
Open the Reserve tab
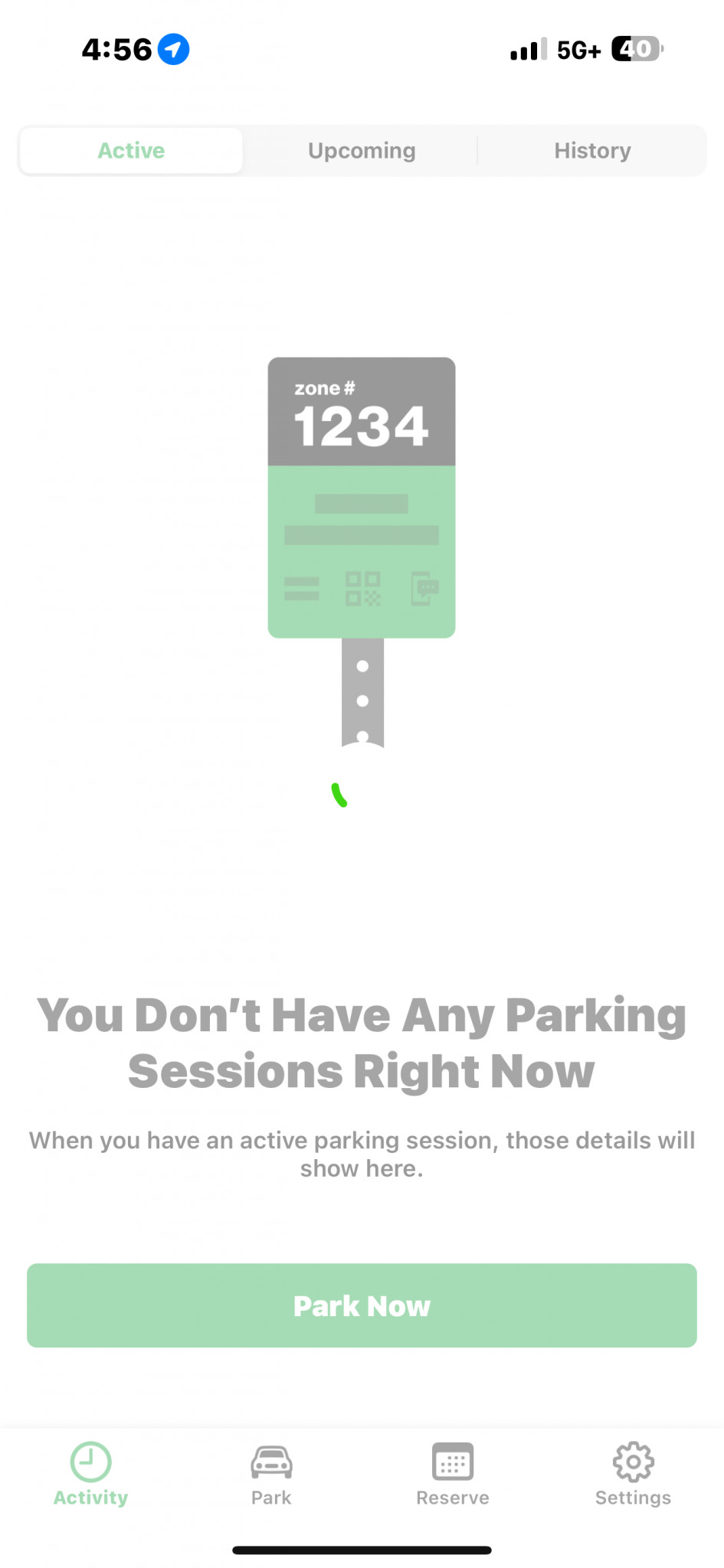click(452, 1475)
